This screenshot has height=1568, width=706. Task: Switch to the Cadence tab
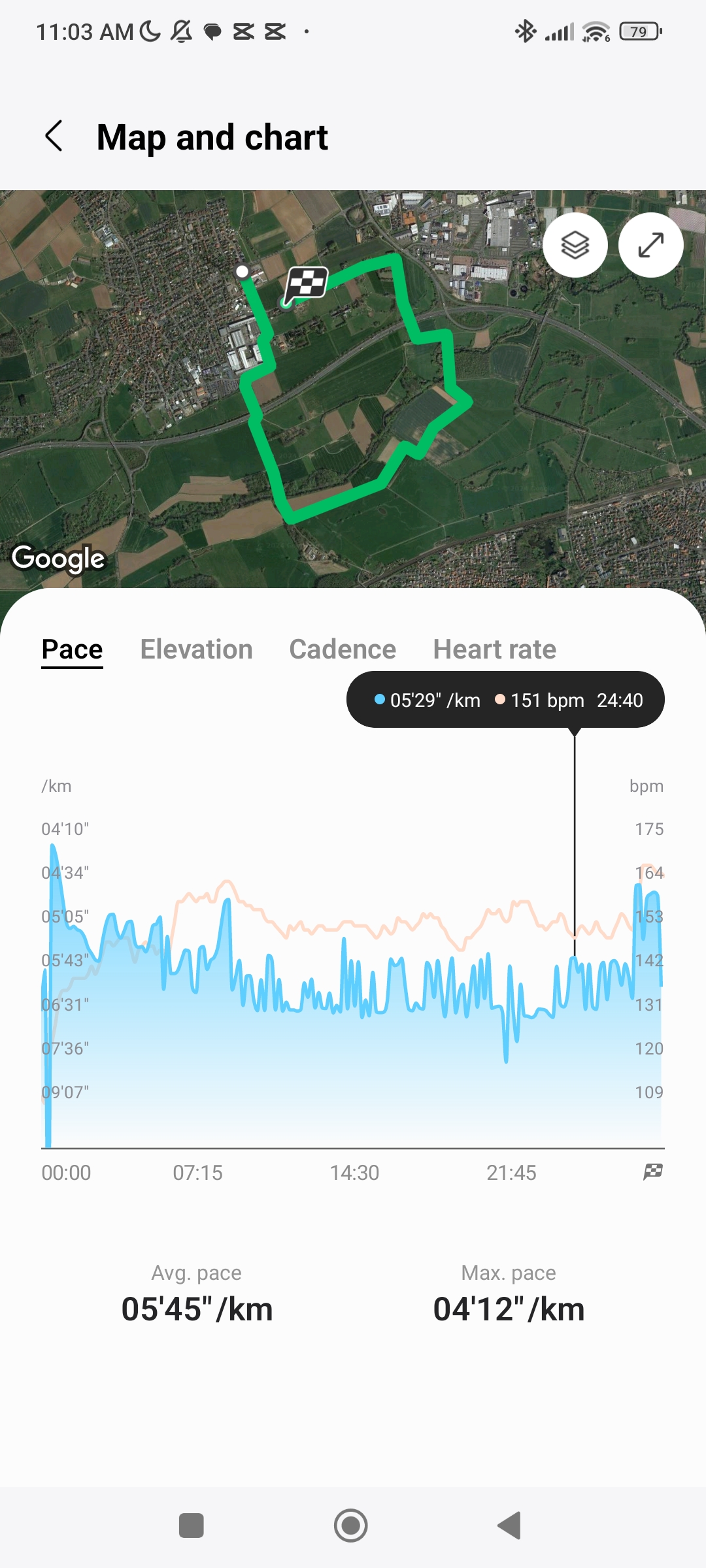point(343,649)
